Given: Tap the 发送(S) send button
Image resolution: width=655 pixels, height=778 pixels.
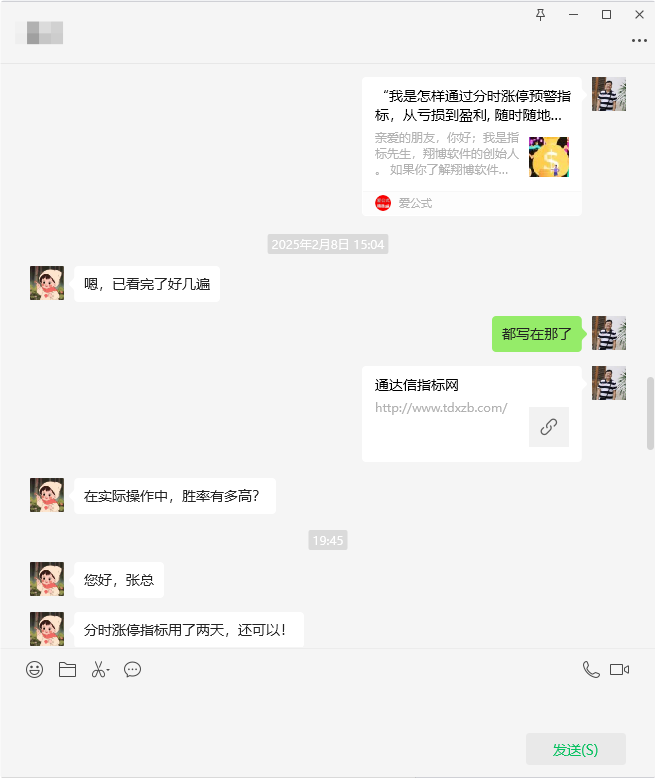Looking at the screenshot, I should (575, 749).
